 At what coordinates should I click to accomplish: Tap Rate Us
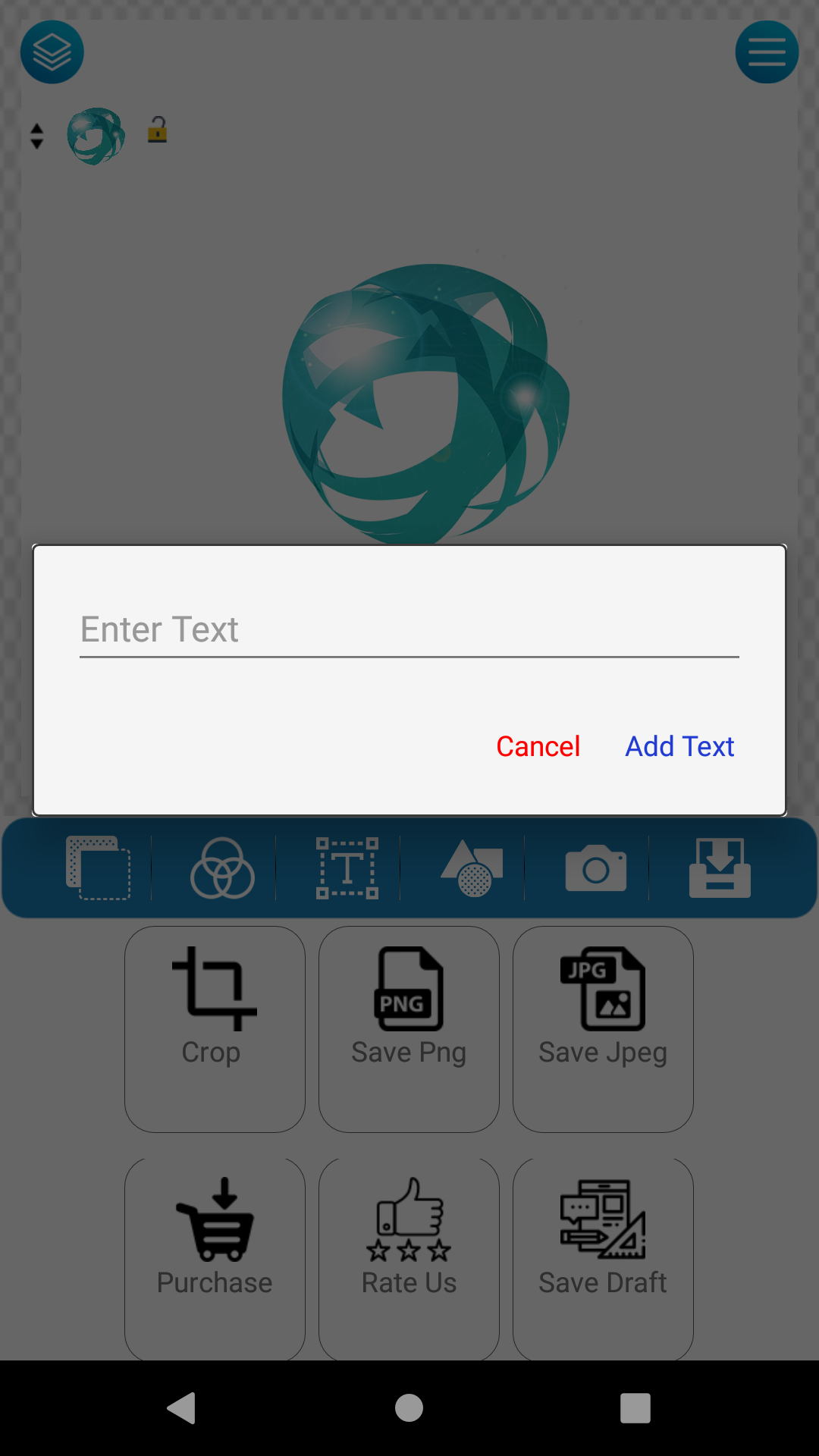[409, 1259]
